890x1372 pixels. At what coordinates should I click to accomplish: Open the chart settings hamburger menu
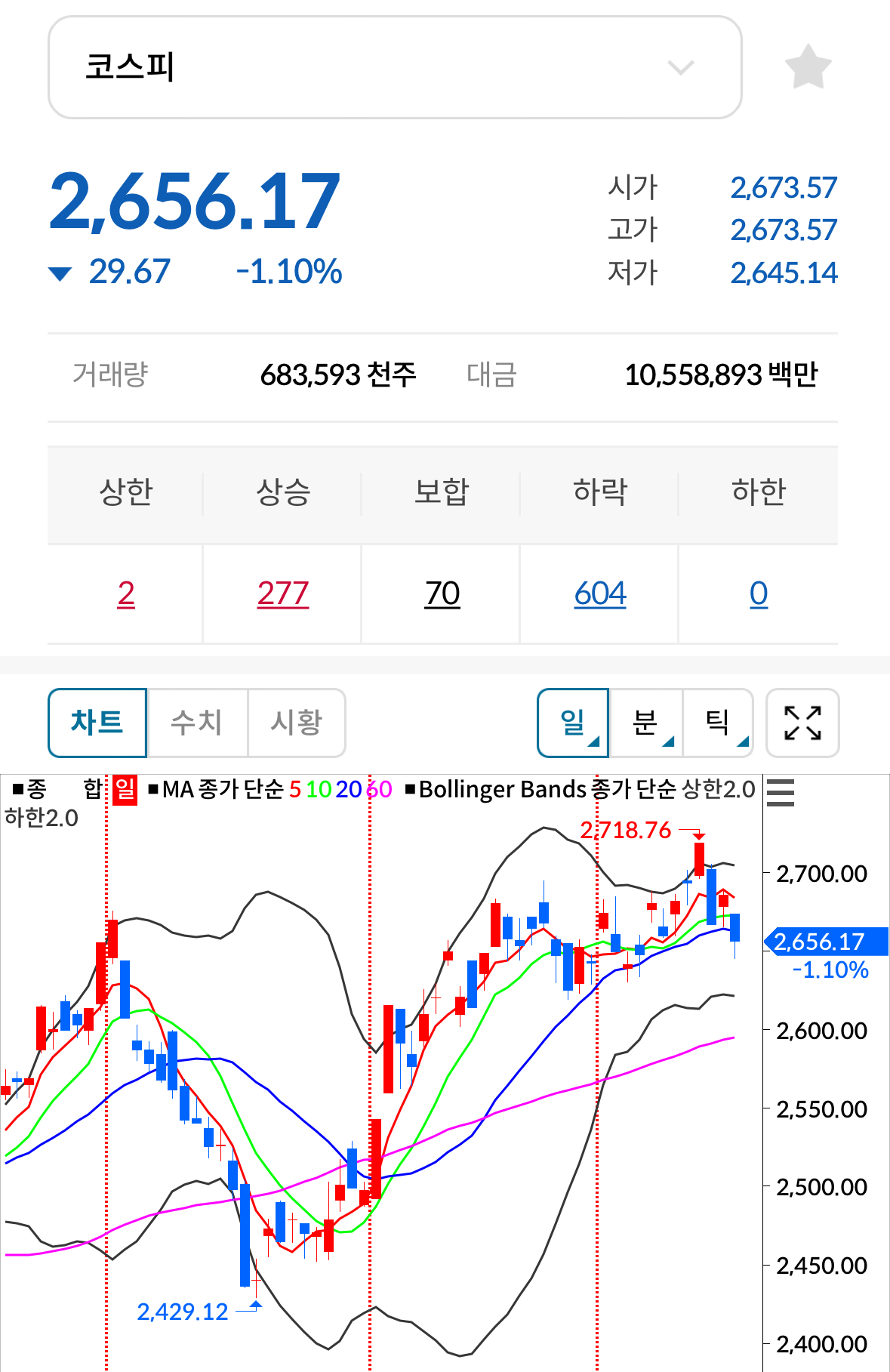coord(781,793)
